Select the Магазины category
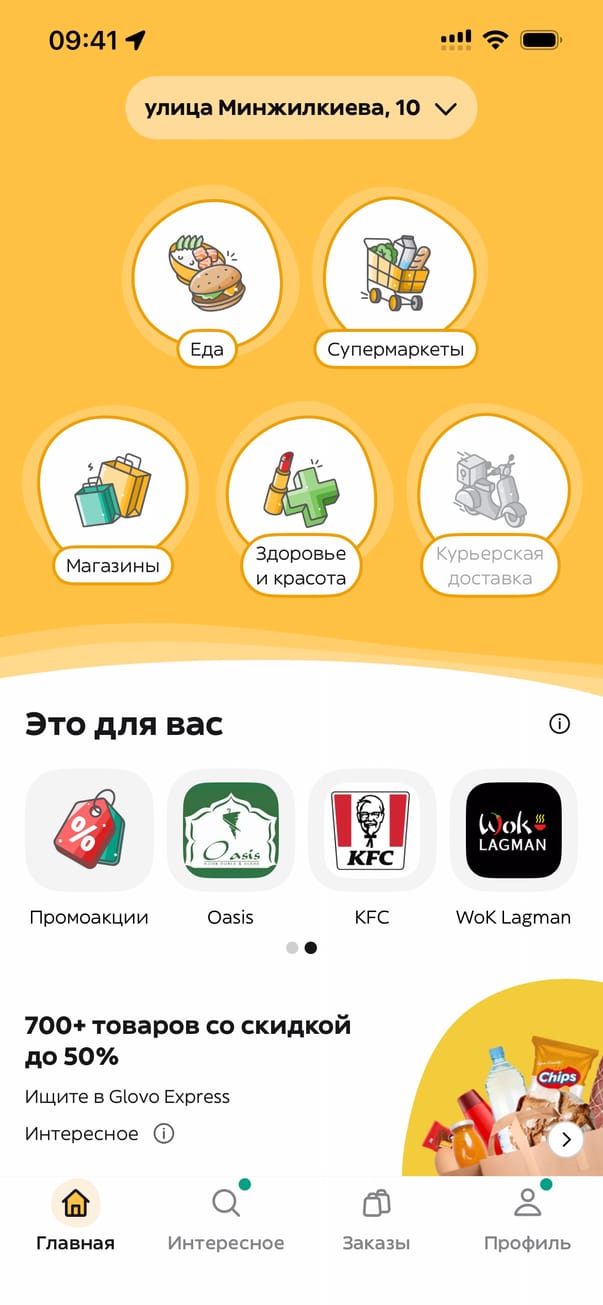Screen dimensions: 603x1305 113,495
